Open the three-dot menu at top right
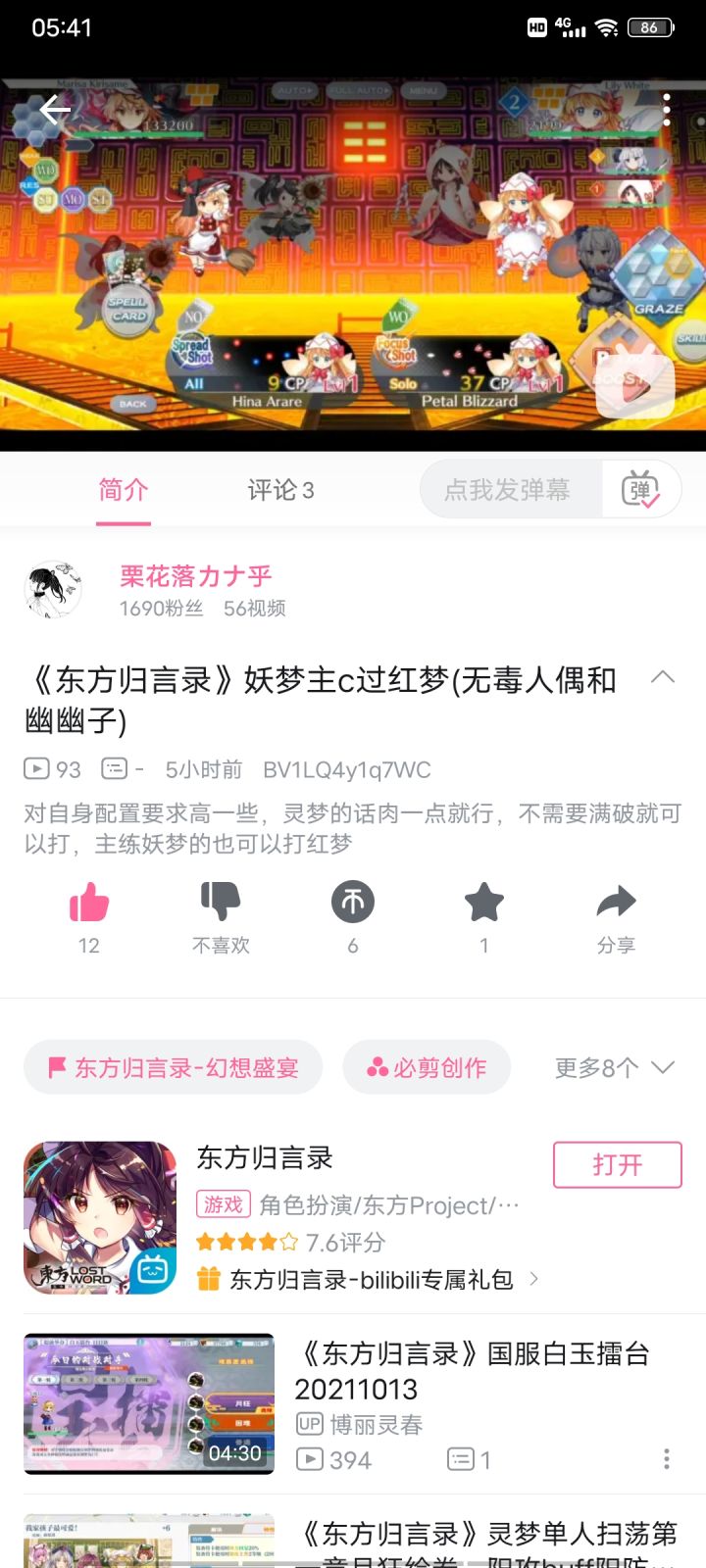Viewport: 706px width, 1568px height. coord(666,110)
